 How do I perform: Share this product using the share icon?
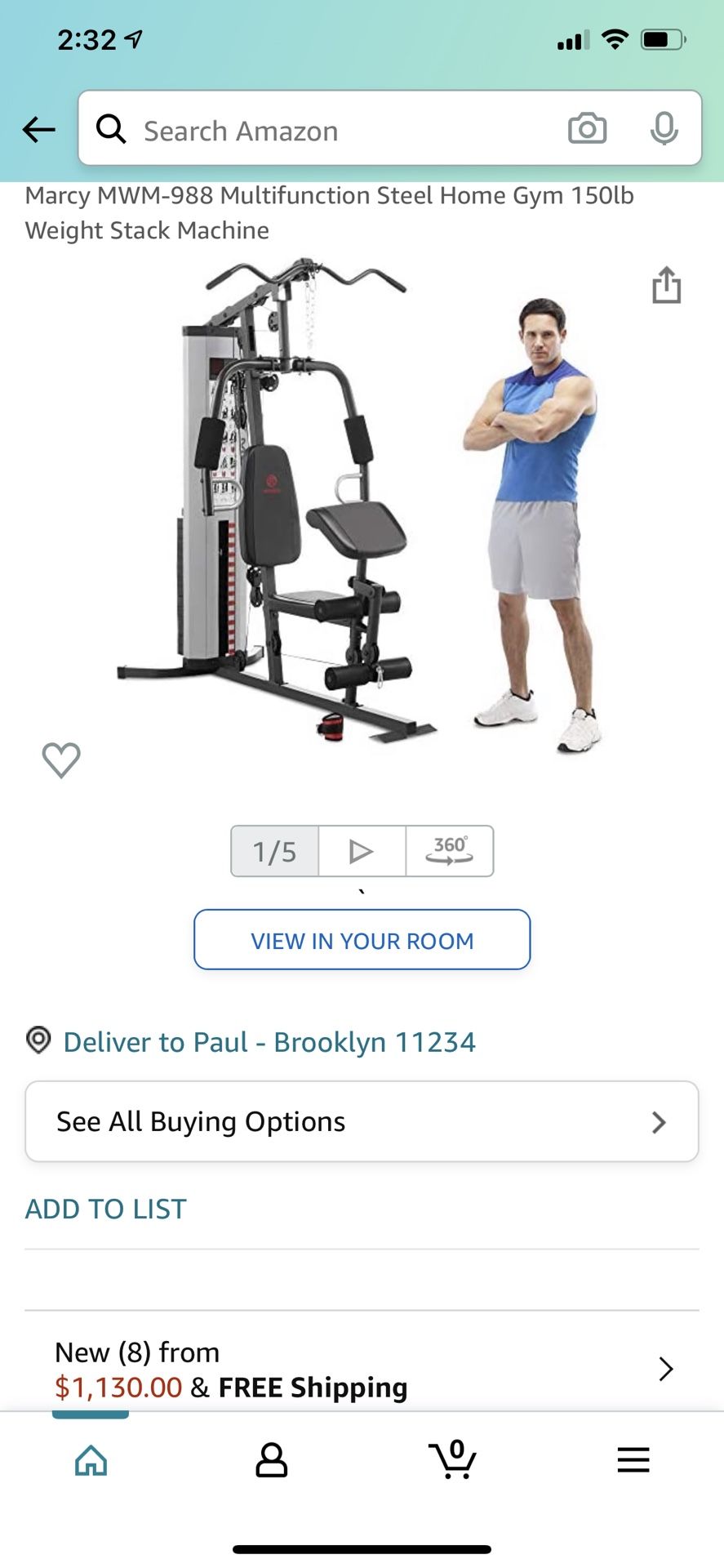(668, 286)
